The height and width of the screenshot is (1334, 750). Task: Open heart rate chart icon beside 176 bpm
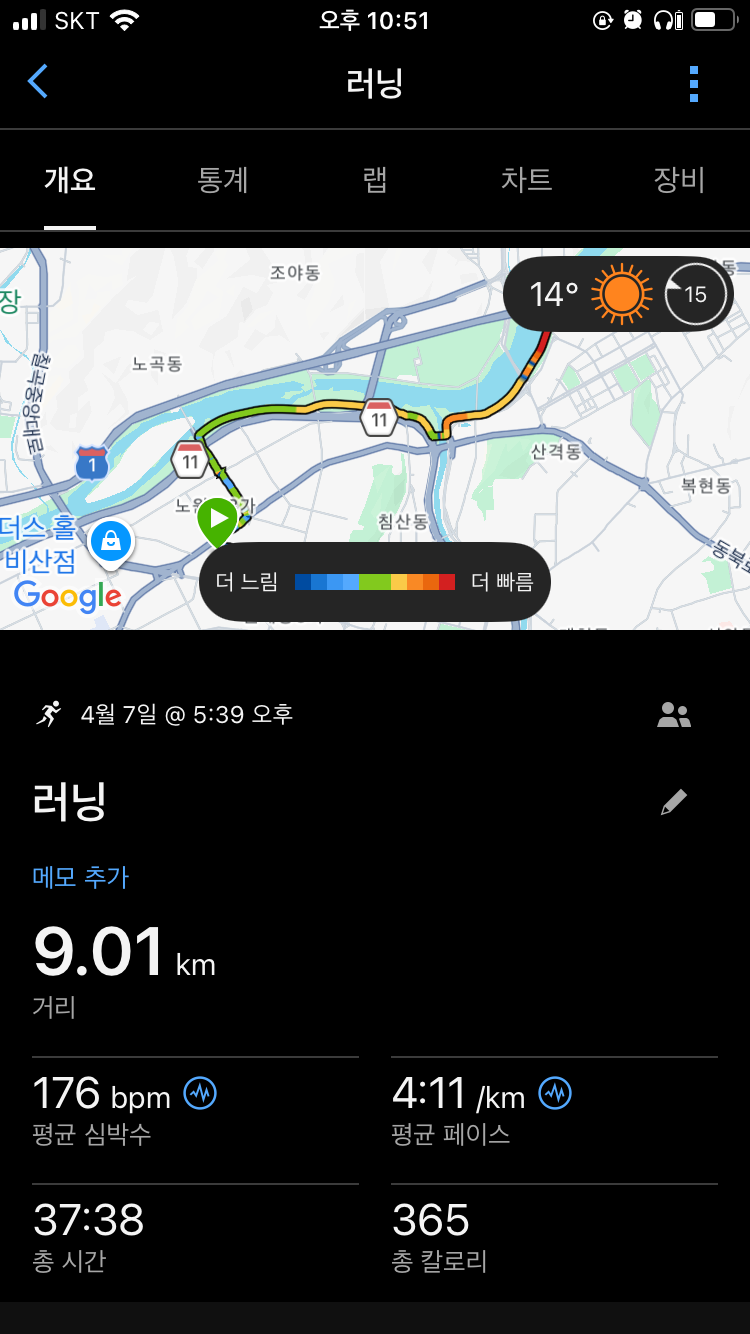tap(200, 1093)
